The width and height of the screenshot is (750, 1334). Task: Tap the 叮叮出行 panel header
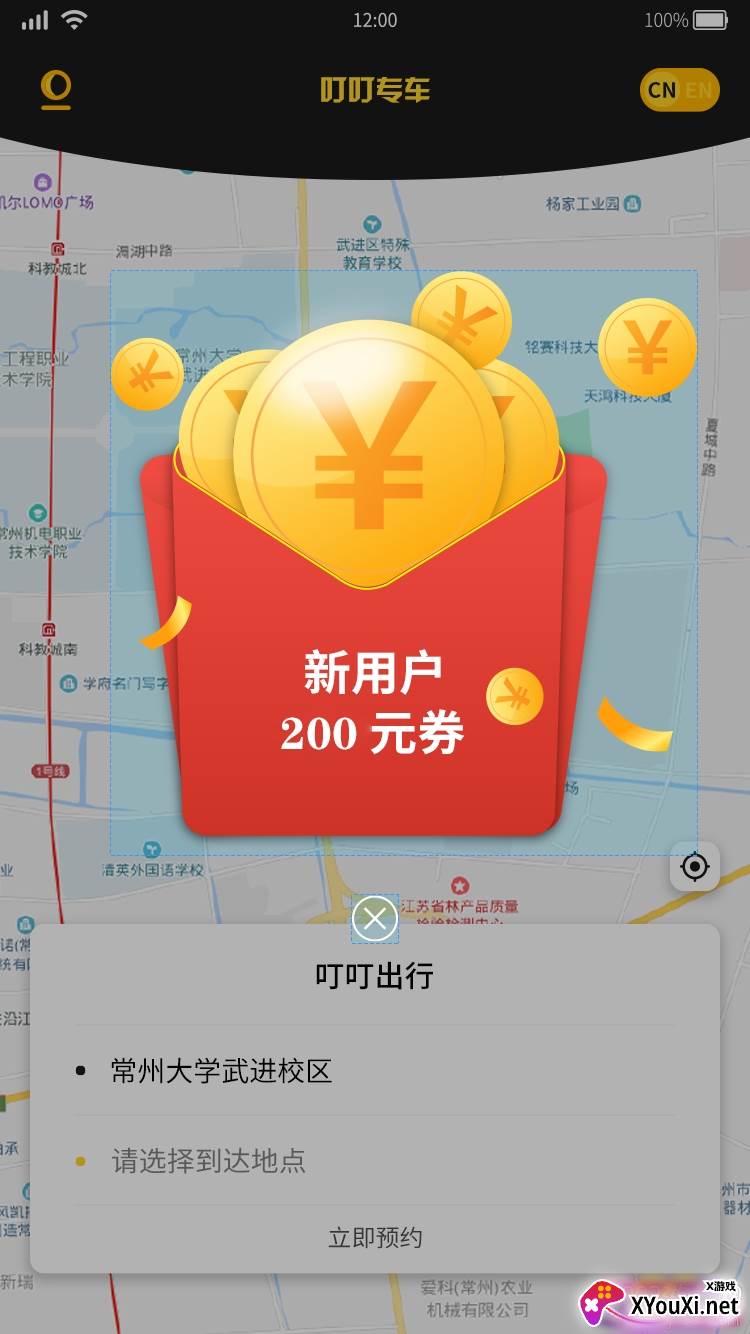coord(375,977)
